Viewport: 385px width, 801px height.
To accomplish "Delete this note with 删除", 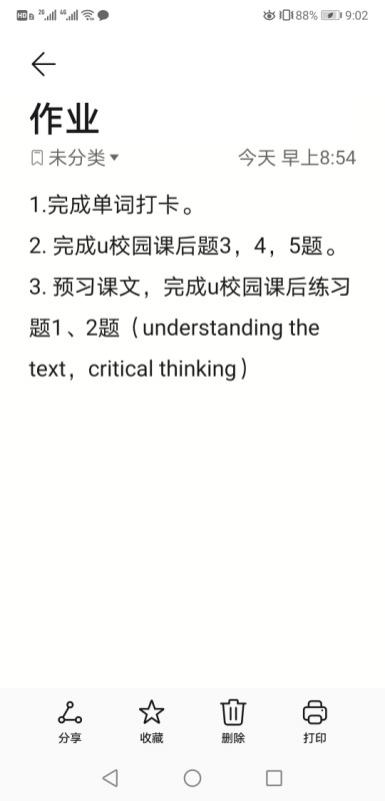I will (233, 722).
